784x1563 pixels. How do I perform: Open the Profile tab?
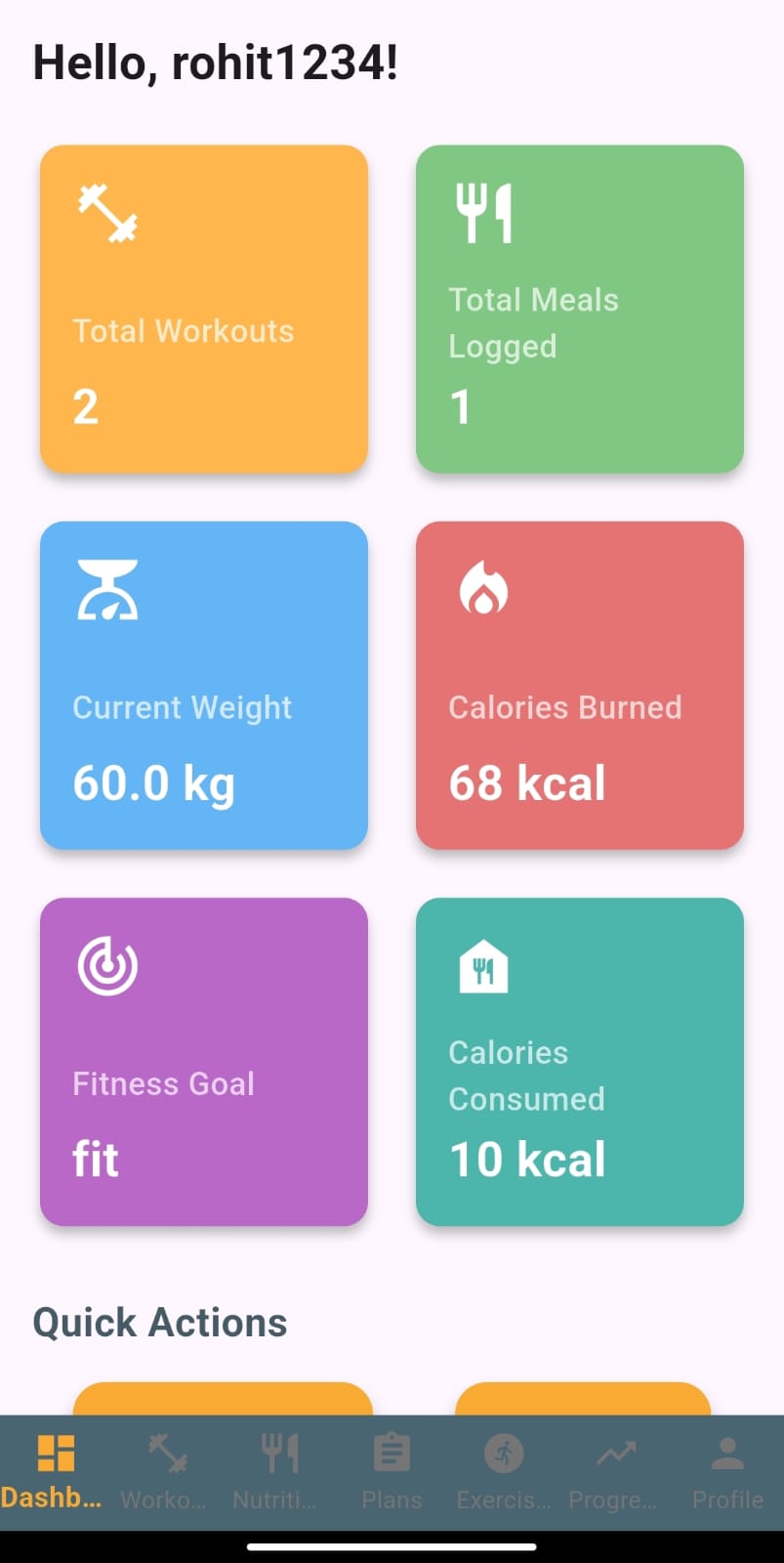click(726, 1467)
